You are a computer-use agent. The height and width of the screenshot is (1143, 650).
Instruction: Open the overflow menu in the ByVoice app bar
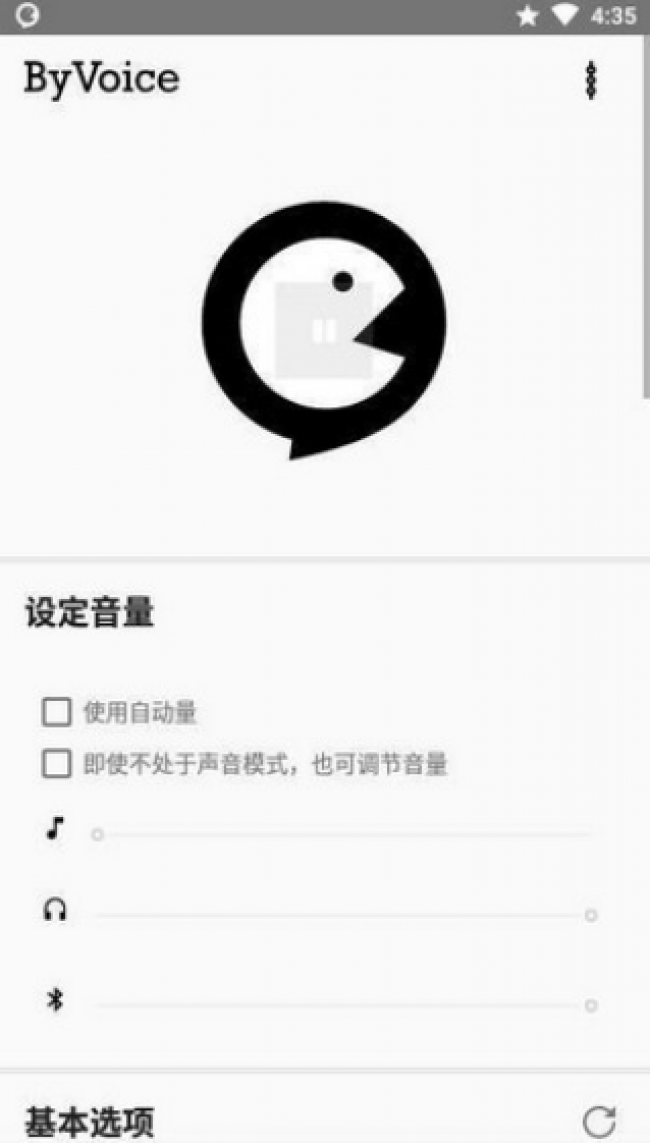(x=590, y=79)
